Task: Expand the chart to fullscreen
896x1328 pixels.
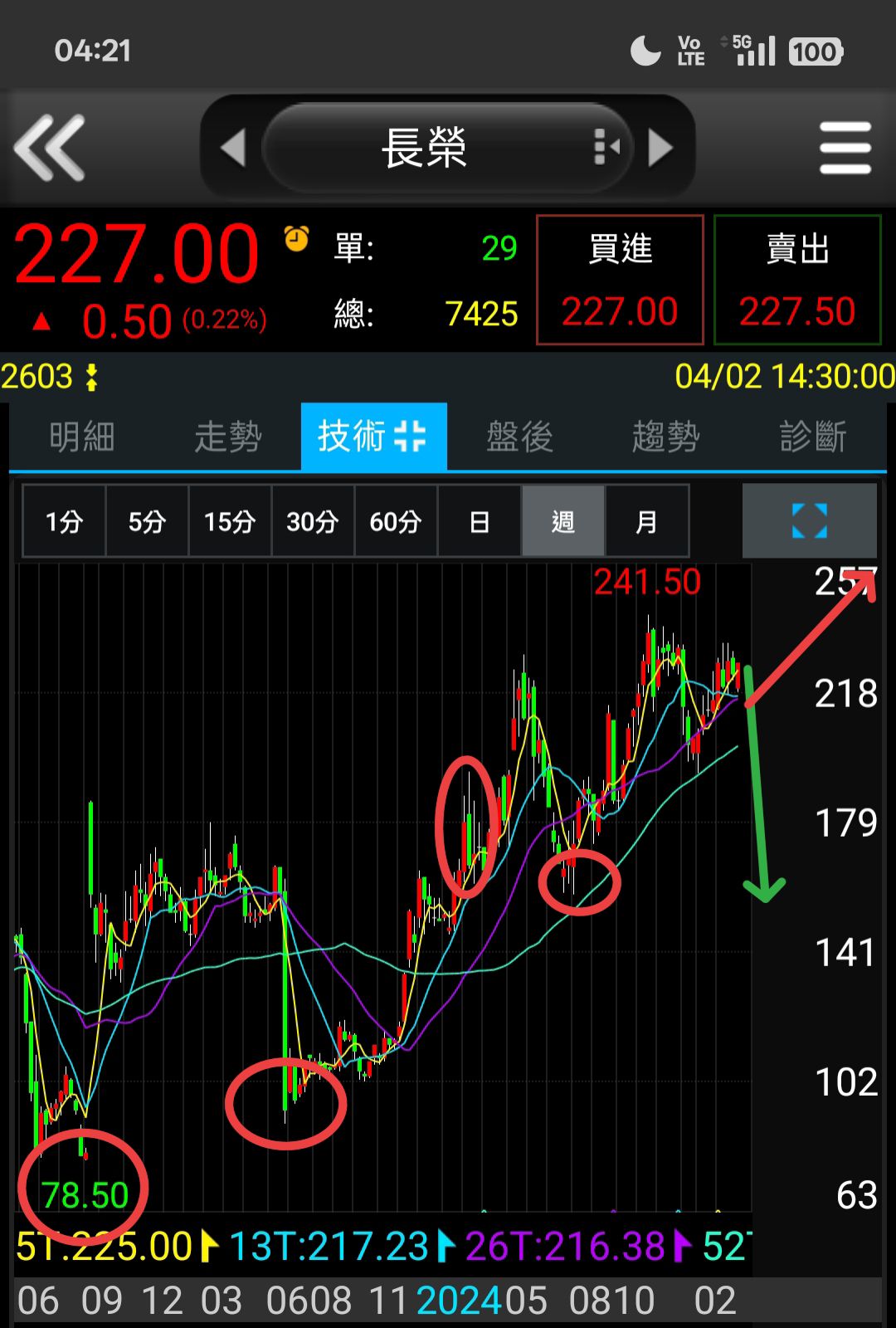Action: 810,521
